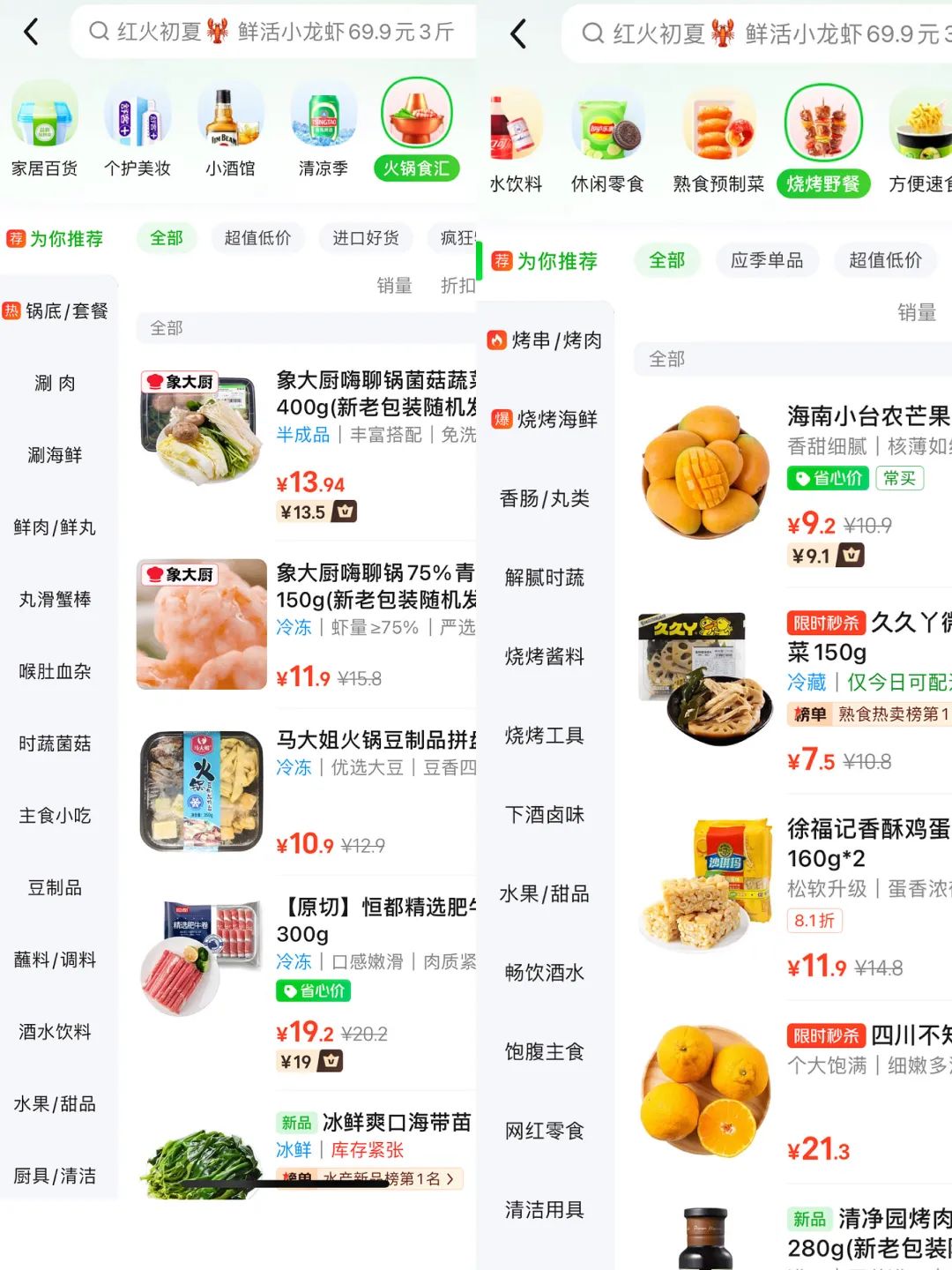Sort products by 销量
The width and height of the screenshot is (952, 1270).
[x=393, y=287]
